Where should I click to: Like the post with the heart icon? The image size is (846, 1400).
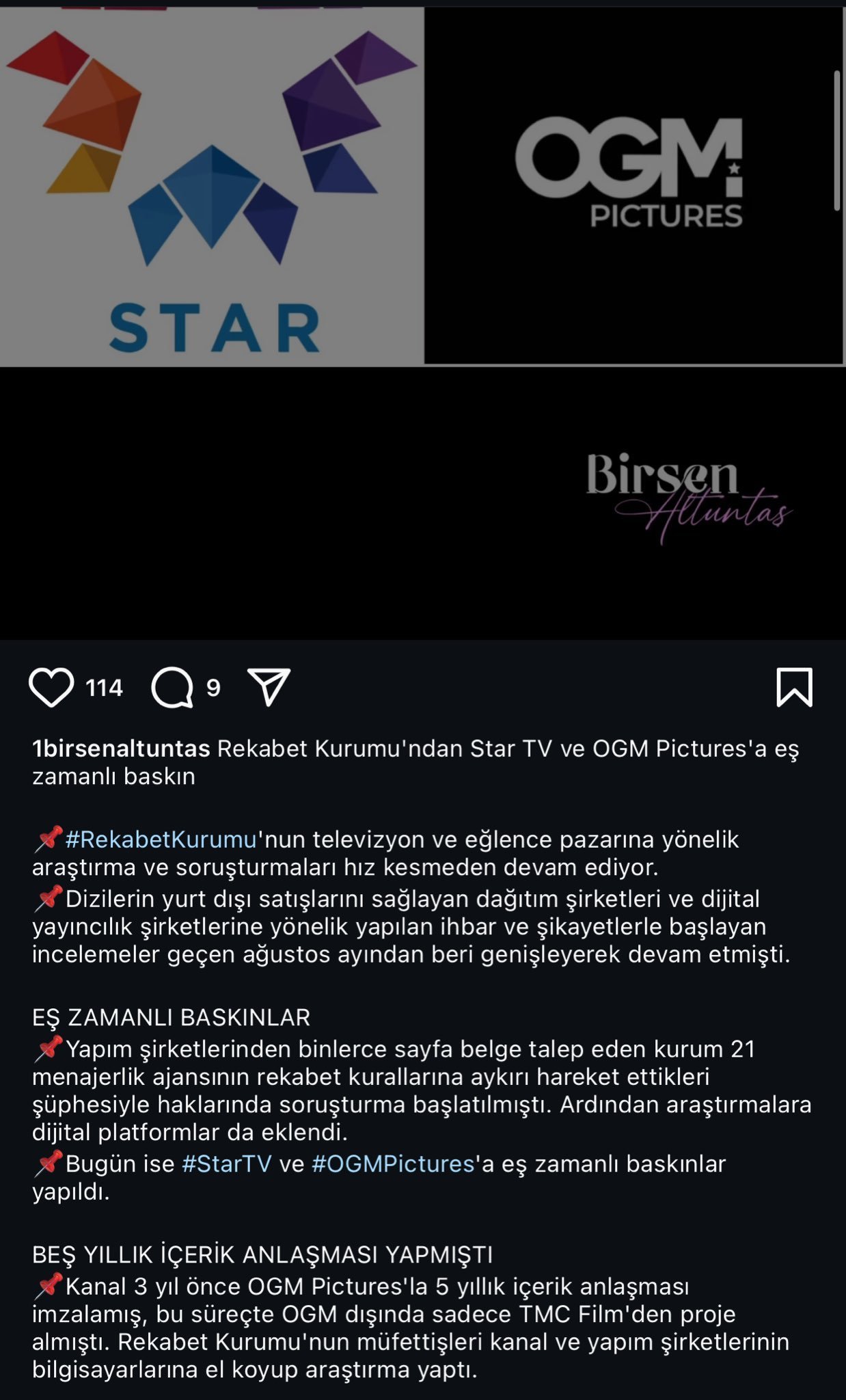tap(51, 687)
